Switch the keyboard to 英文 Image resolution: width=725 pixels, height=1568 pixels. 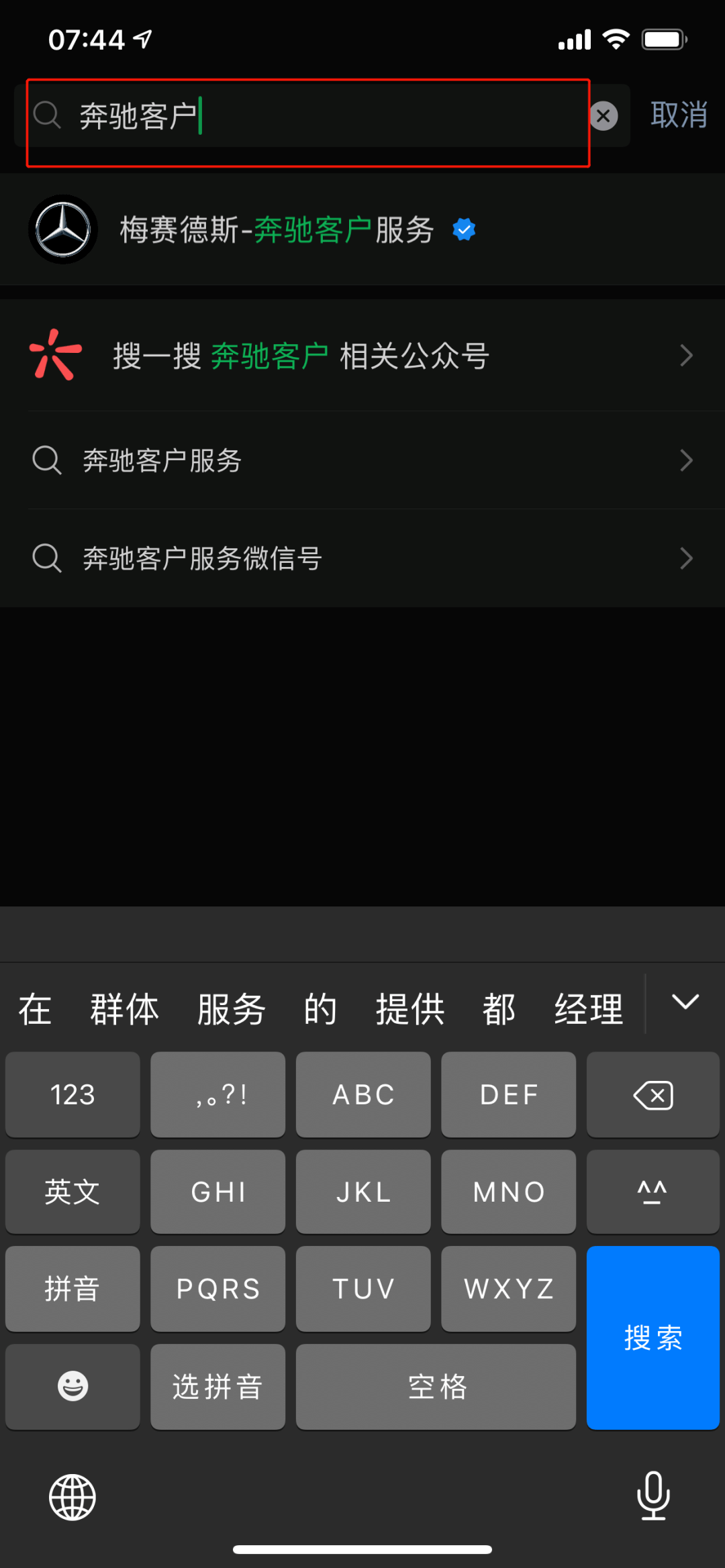point(72,1192)
